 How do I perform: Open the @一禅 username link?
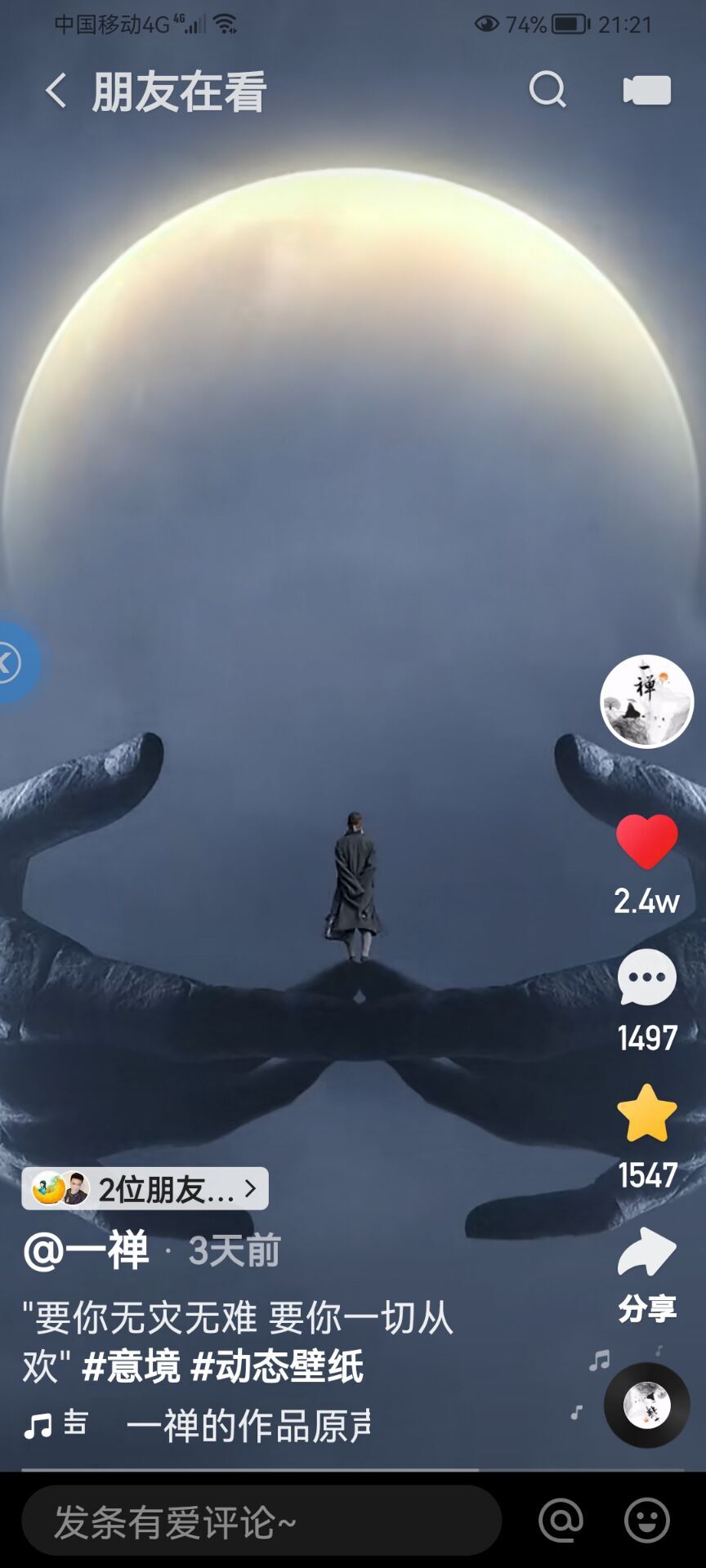click(x=87, y=1250)
